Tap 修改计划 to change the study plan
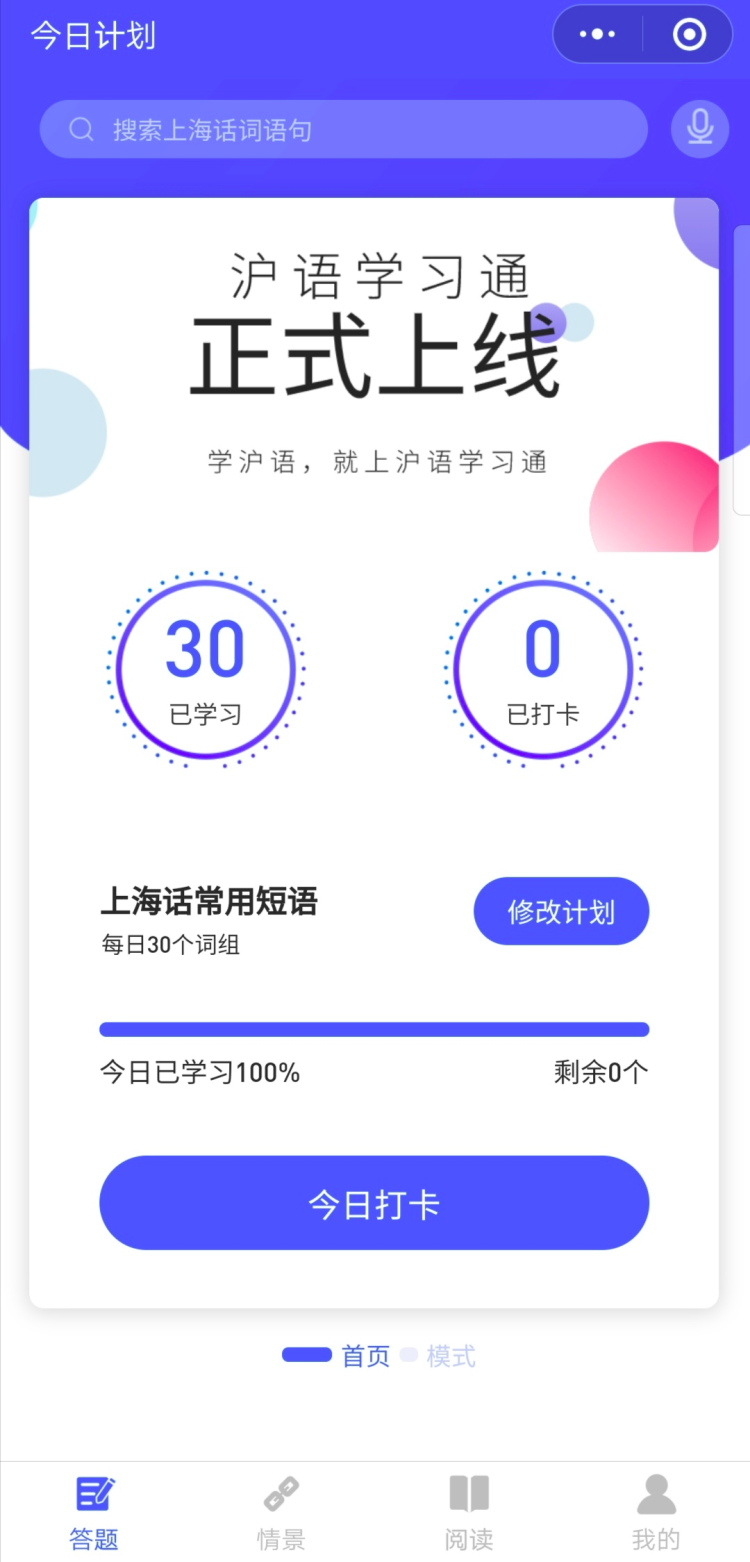The width and height of the screenshot is (750, 1562). tap(561, 911)
